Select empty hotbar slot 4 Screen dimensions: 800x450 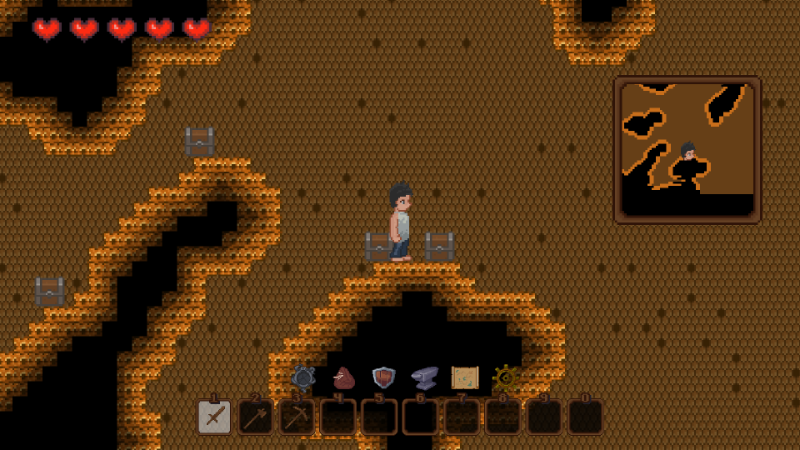tap(338, 417)
